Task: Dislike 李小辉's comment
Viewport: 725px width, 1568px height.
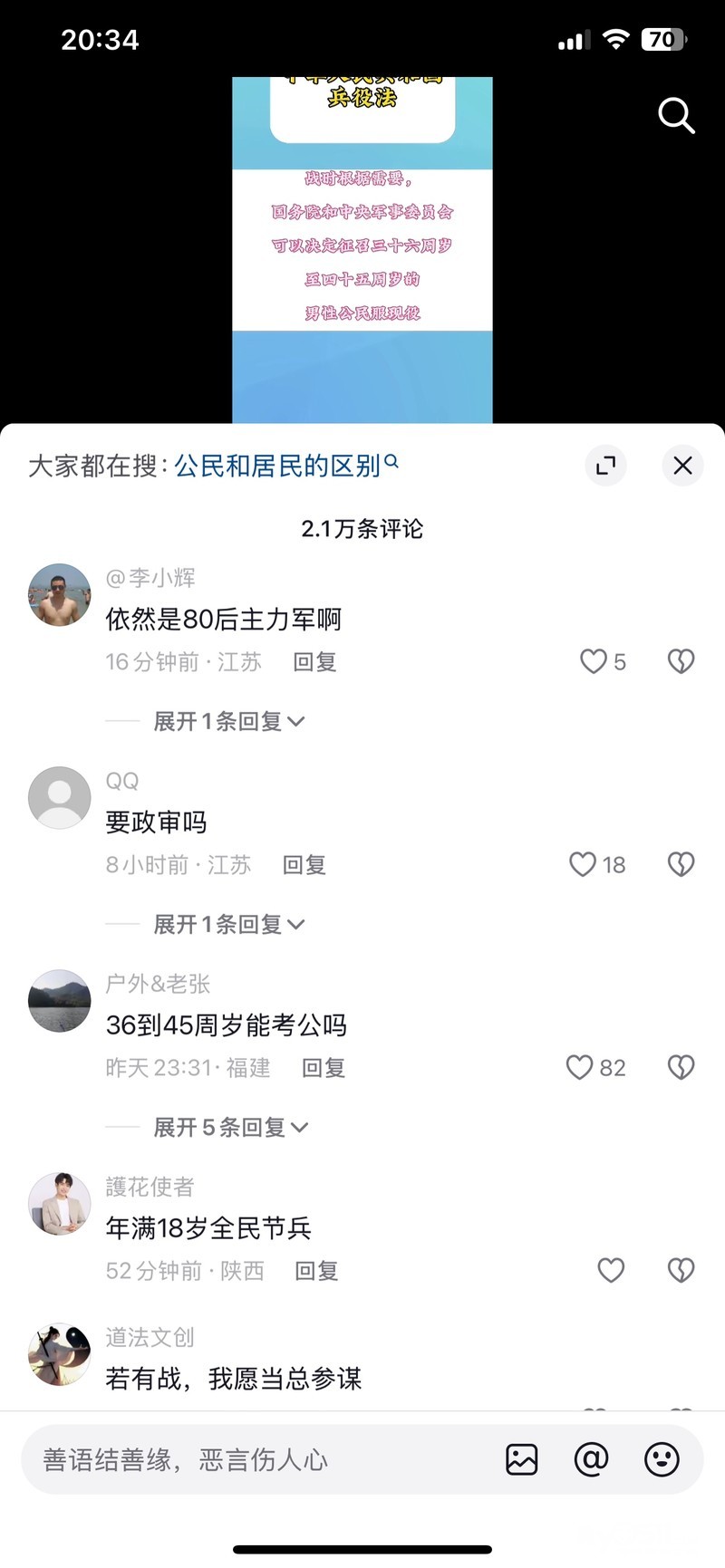Action: click(681, 662)
